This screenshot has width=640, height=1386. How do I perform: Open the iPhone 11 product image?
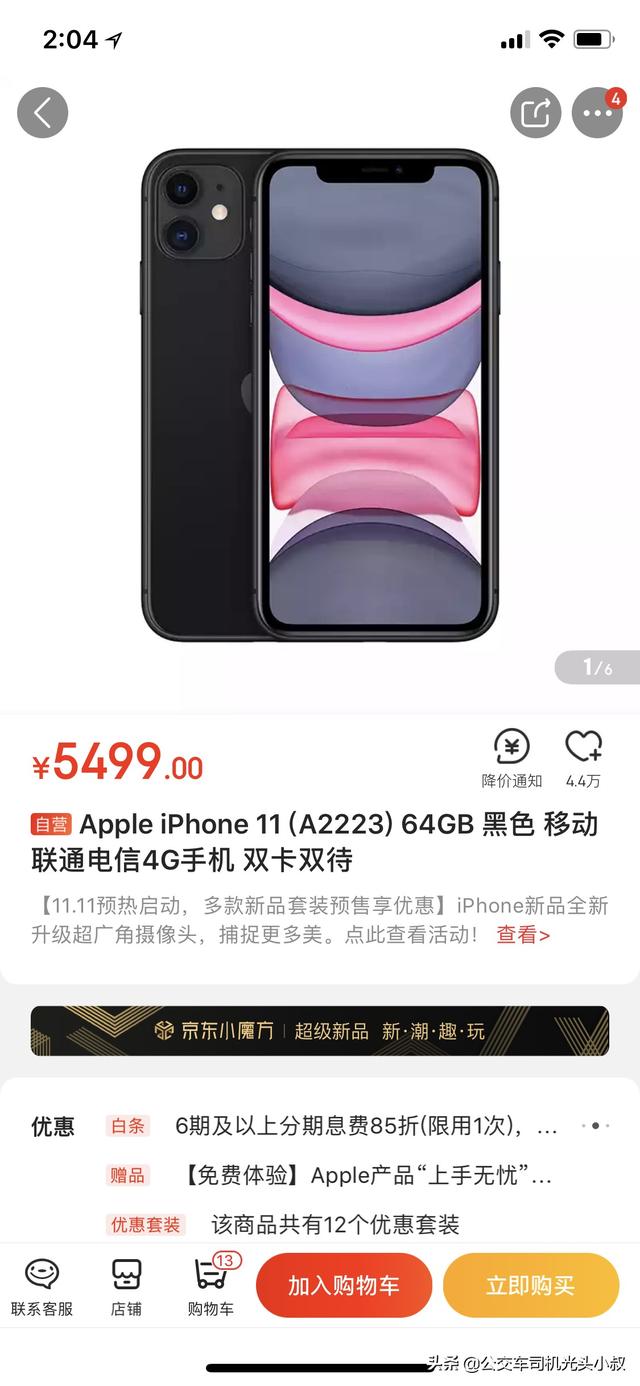click(x=320, y=396)
